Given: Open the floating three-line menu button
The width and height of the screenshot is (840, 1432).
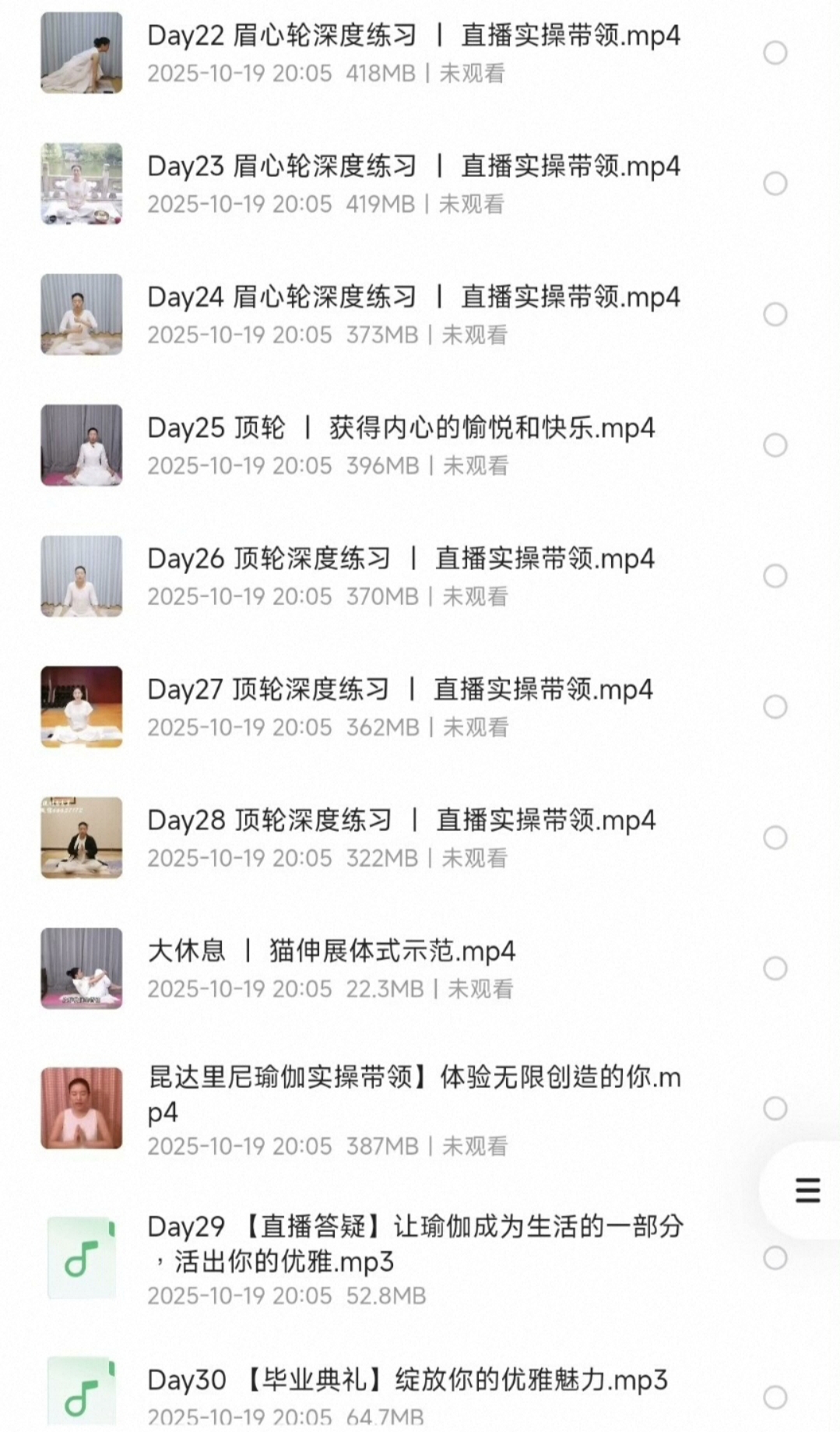Looking at the screenshot, I should coord(807,1191).
